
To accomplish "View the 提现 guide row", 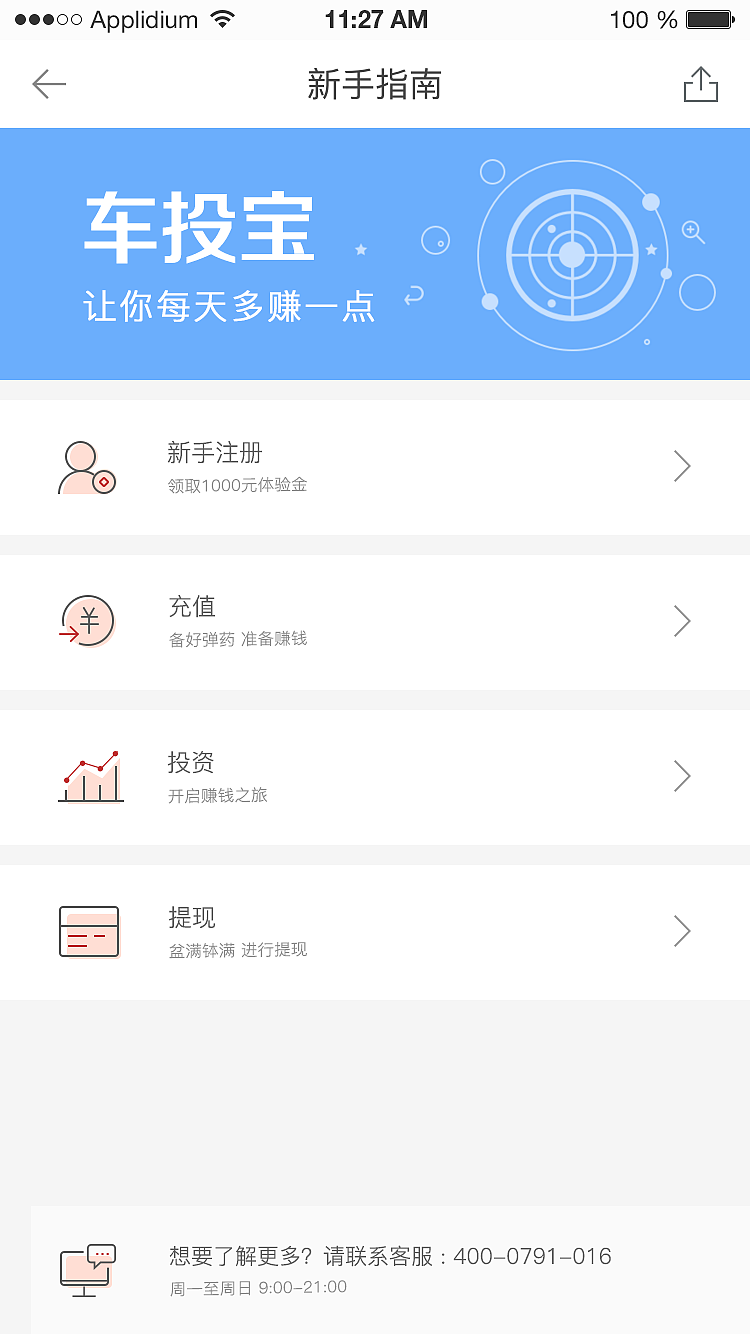I will point(375,932).
